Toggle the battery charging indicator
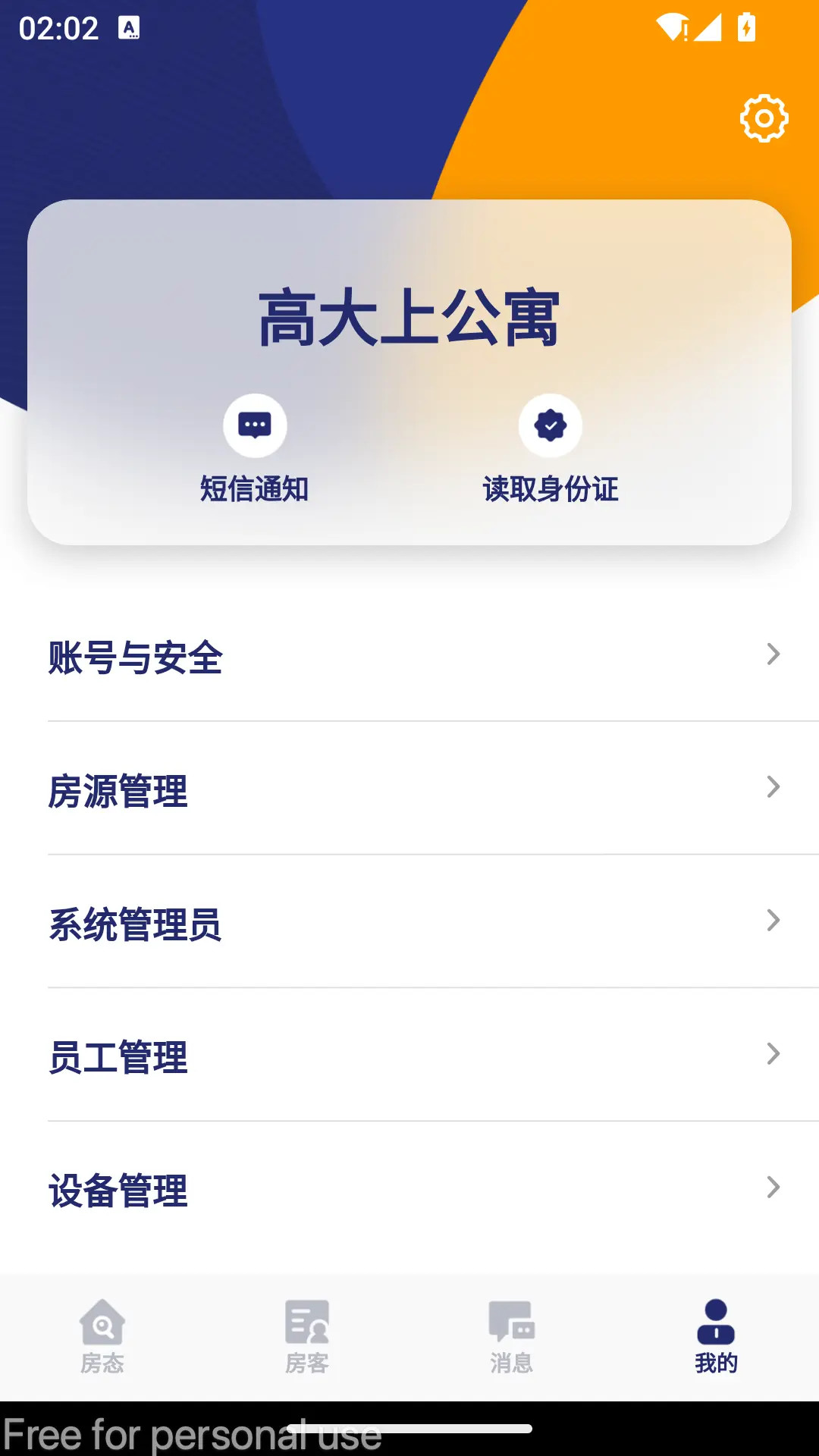The image size is (819, 1456). click(747, 26)
